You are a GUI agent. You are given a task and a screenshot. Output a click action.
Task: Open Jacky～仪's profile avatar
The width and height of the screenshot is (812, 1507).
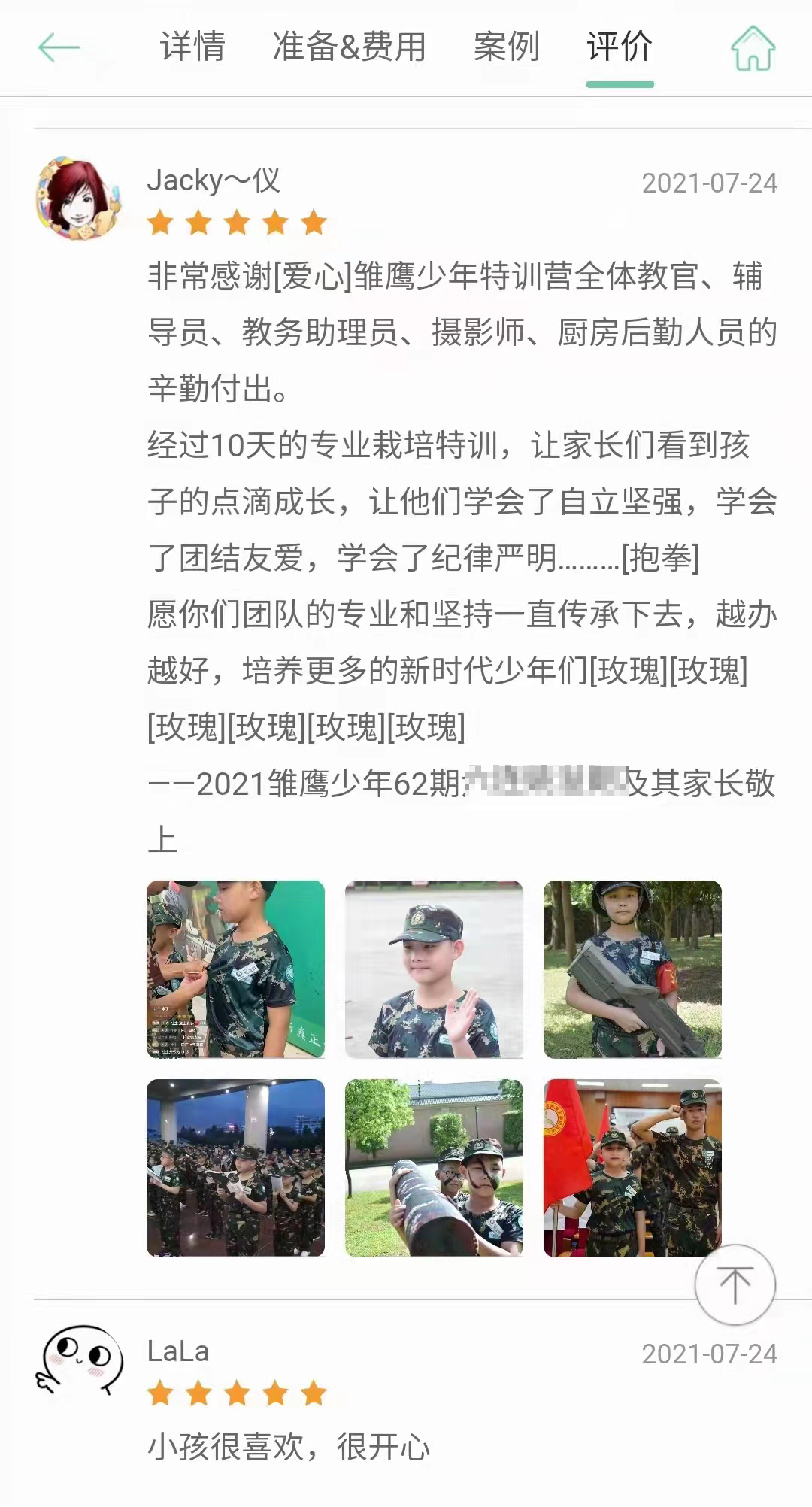point(79,199)
